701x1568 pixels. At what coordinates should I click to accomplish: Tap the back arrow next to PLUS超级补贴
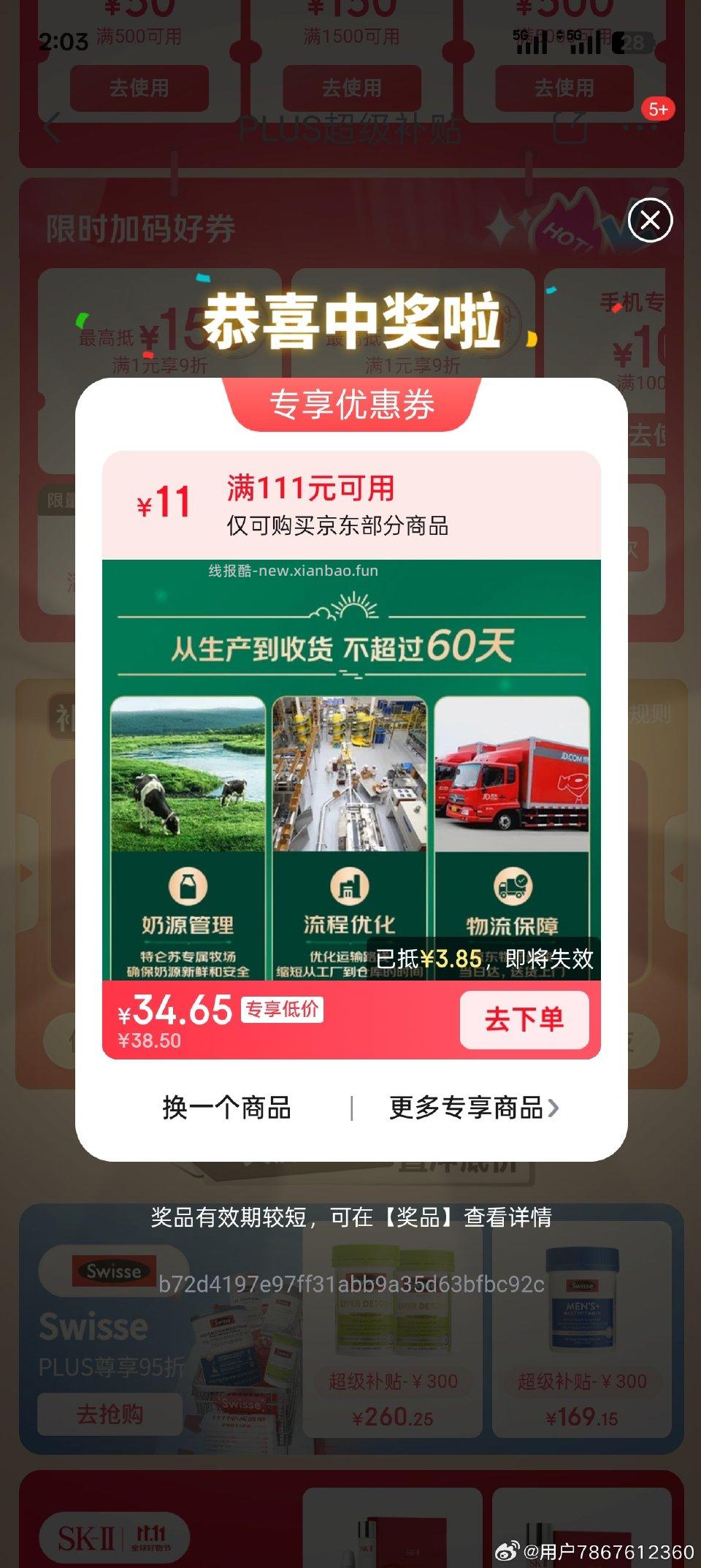(50, 129)
